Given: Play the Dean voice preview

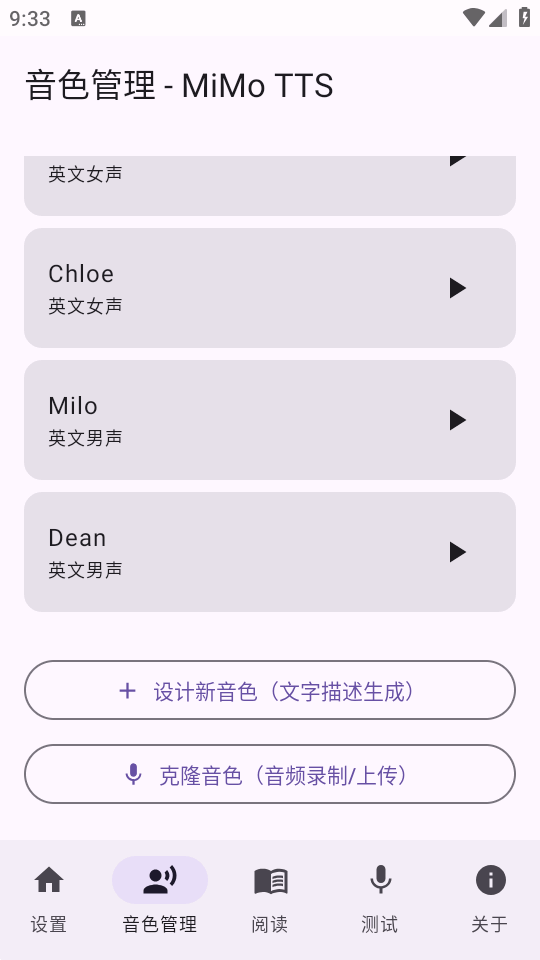Looking at the screenshot, I should (x=457, y=552).
